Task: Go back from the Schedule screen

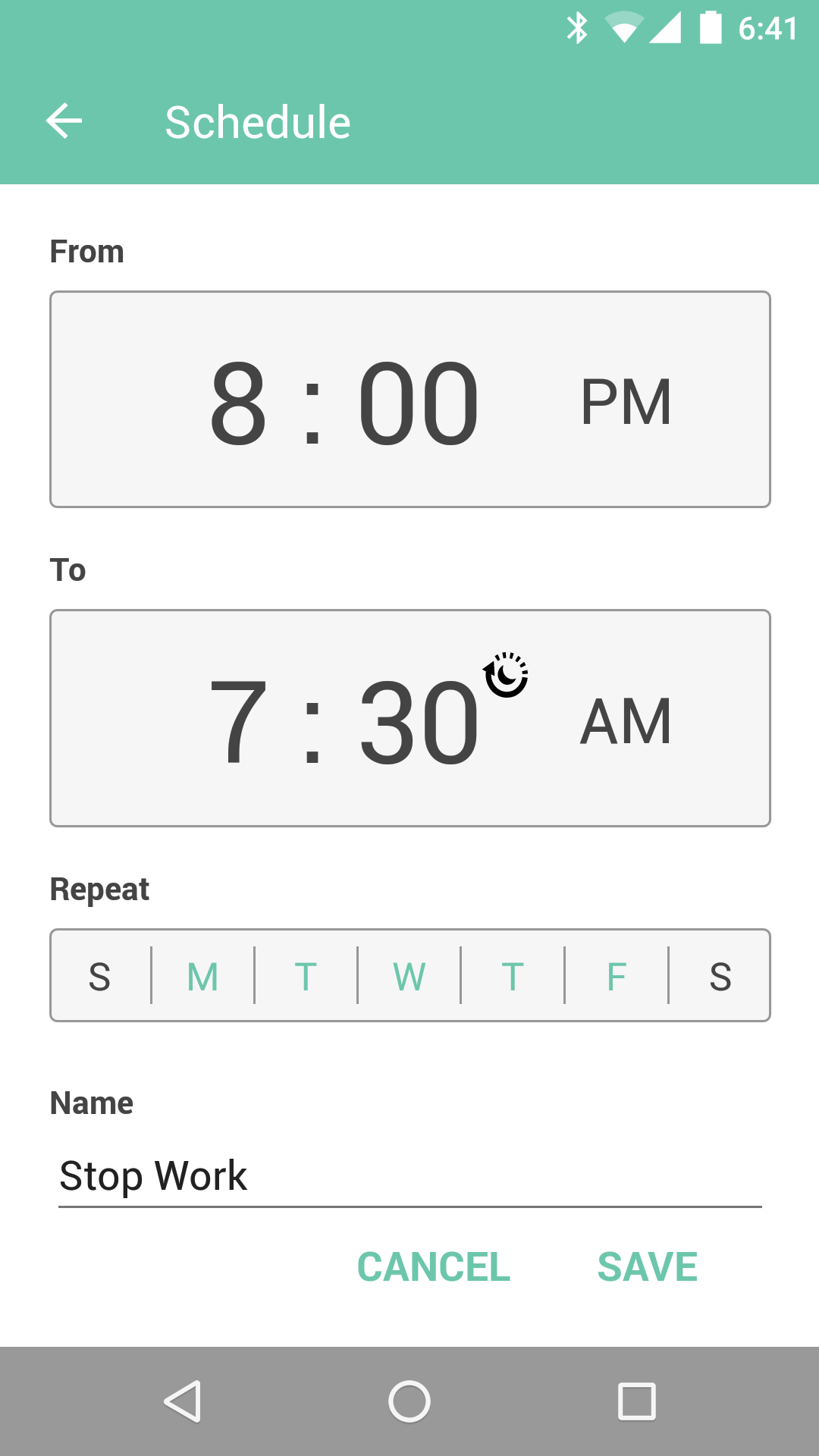Action: pos(64,121)
